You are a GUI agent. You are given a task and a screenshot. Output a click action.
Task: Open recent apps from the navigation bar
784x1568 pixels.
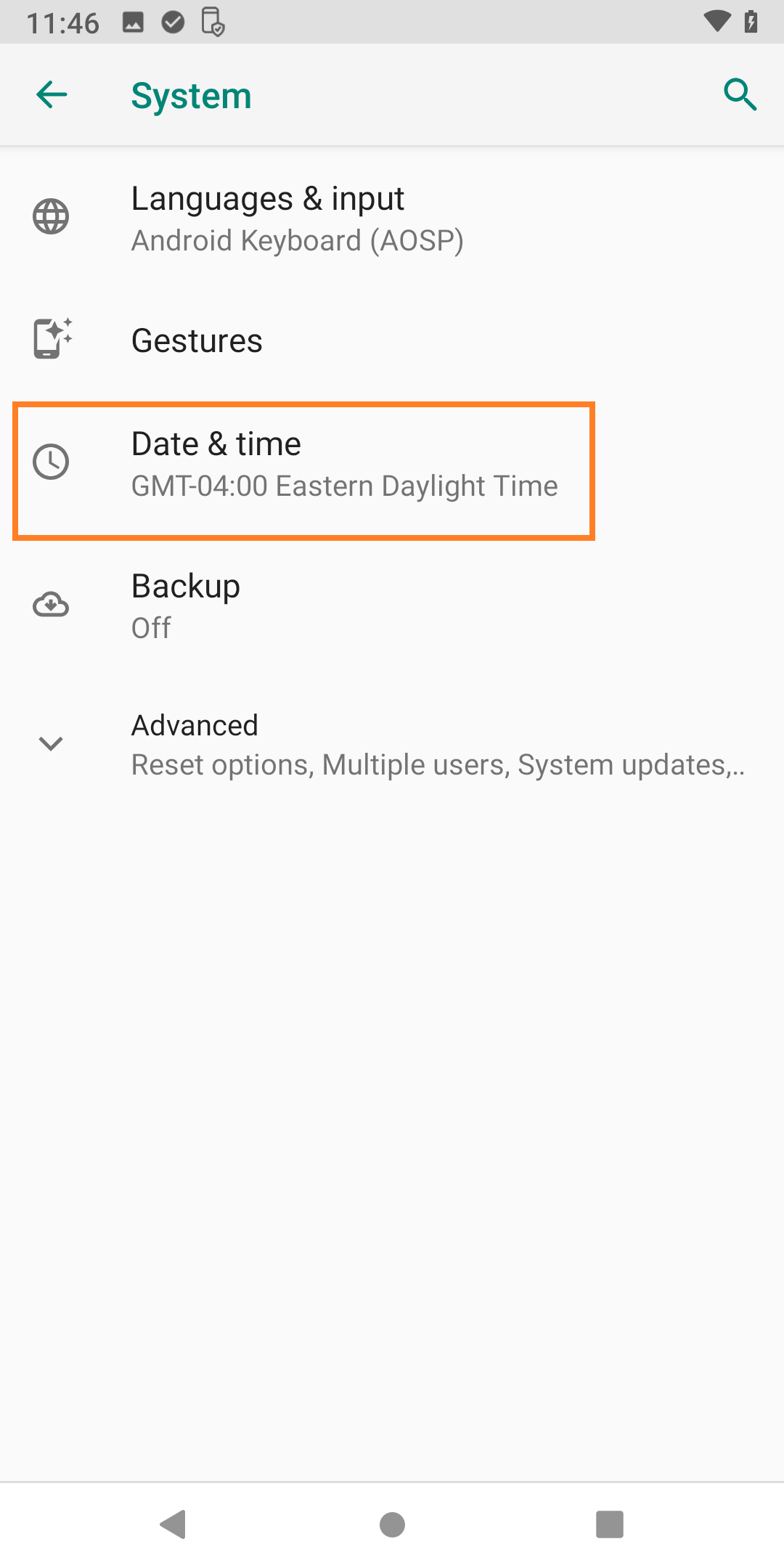(x=609, y=1524)
